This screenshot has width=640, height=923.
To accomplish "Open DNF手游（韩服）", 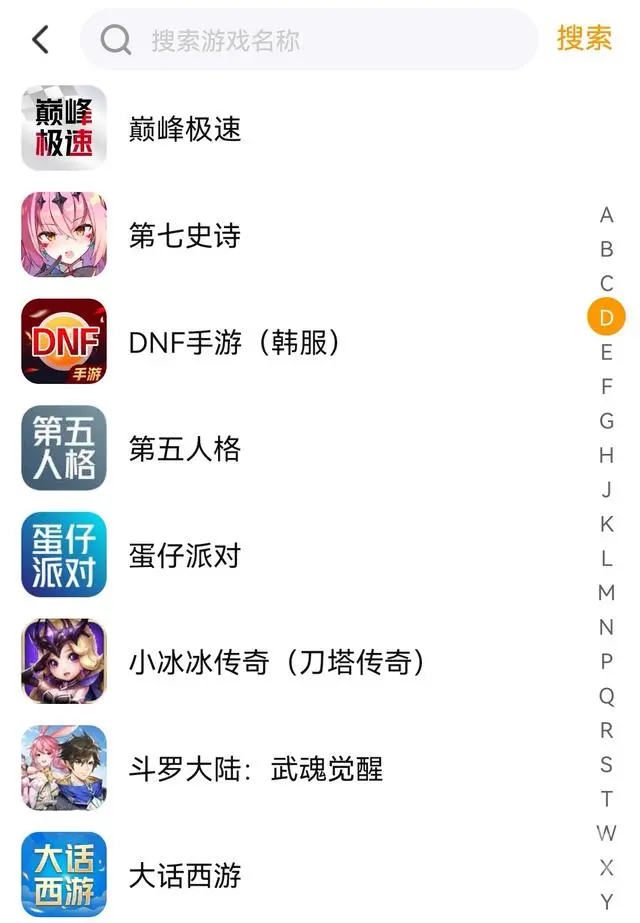I will pyautogui.click(x=235, y=343).
